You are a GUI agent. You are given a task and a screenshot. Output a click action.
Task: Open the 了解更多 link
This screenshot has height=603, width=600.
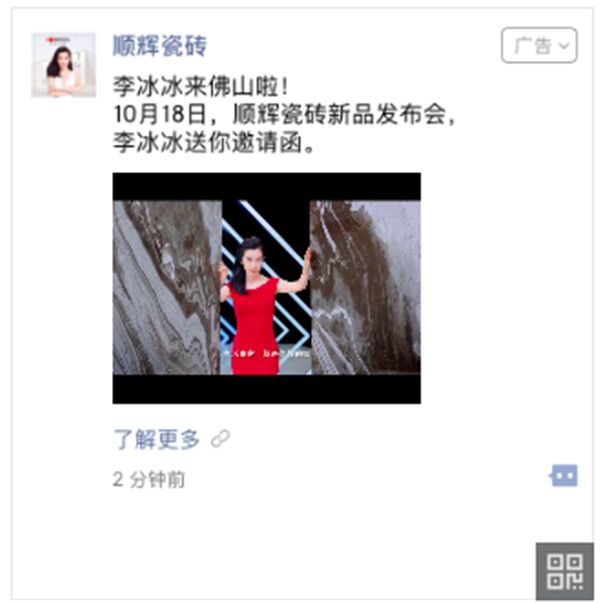coord(157,438)
